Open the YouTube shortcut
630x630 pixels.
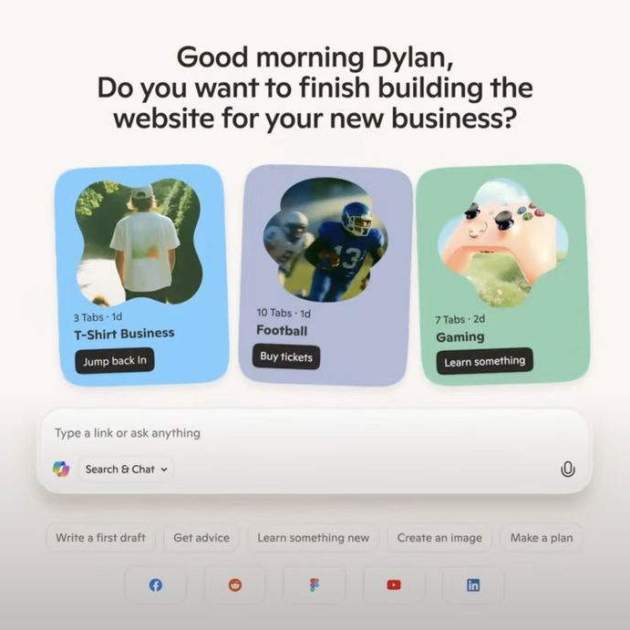pyautogui.click(x=393, y=585)
